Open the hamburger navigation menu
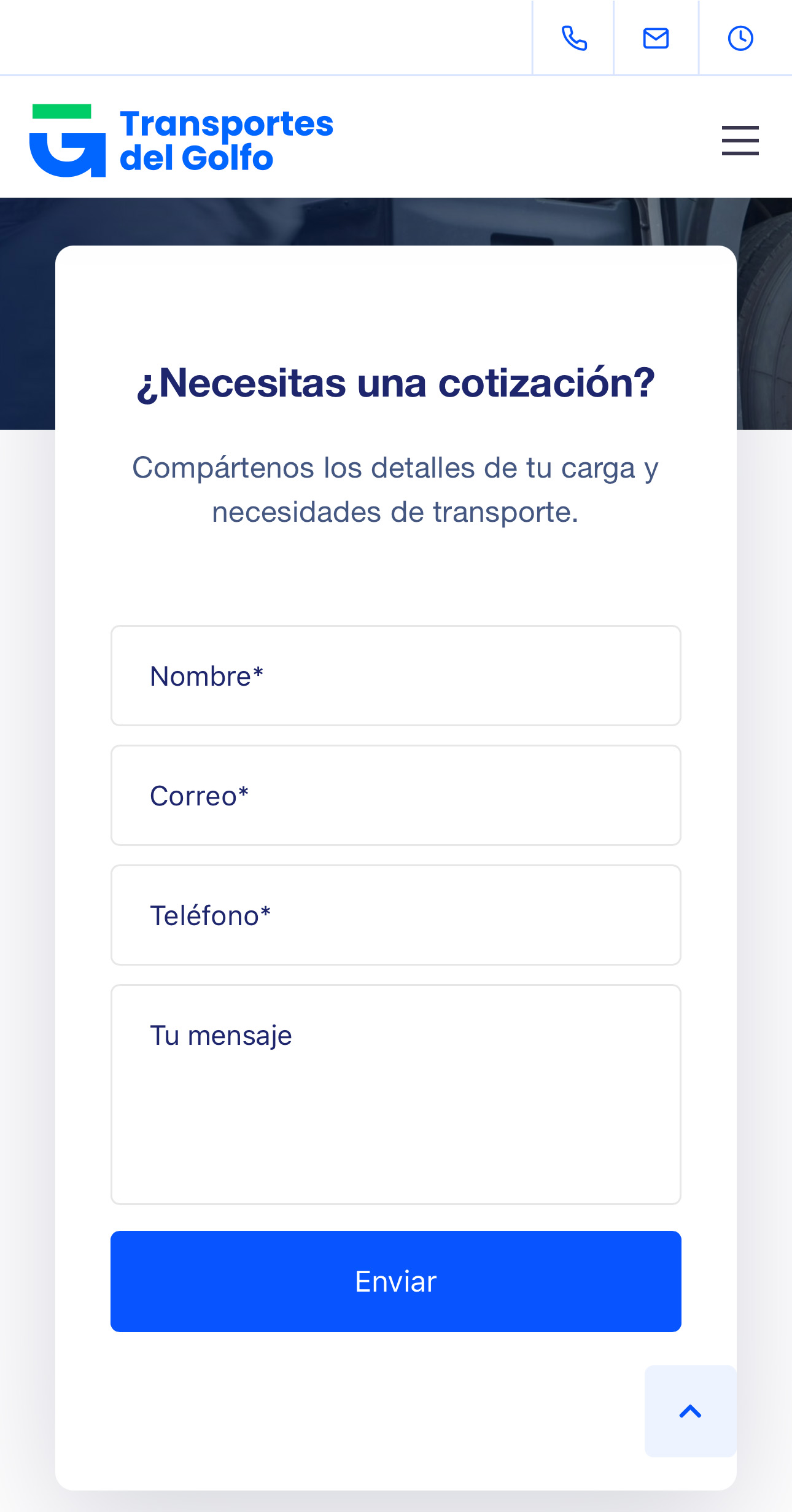This screenshot has width=792, height=1512. (x=740, y=141)
